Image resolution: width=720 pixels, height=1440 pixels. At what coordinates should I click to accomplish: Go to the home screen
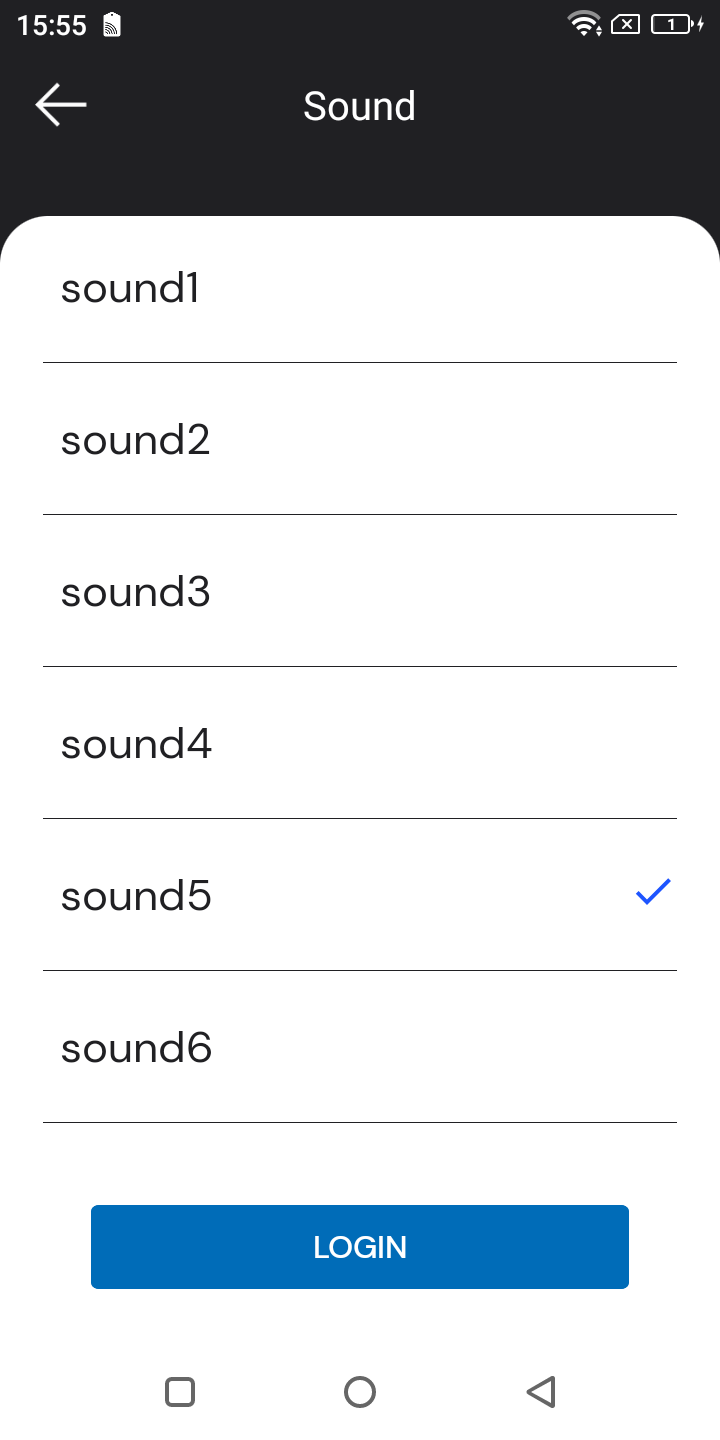click(360, 1392)
